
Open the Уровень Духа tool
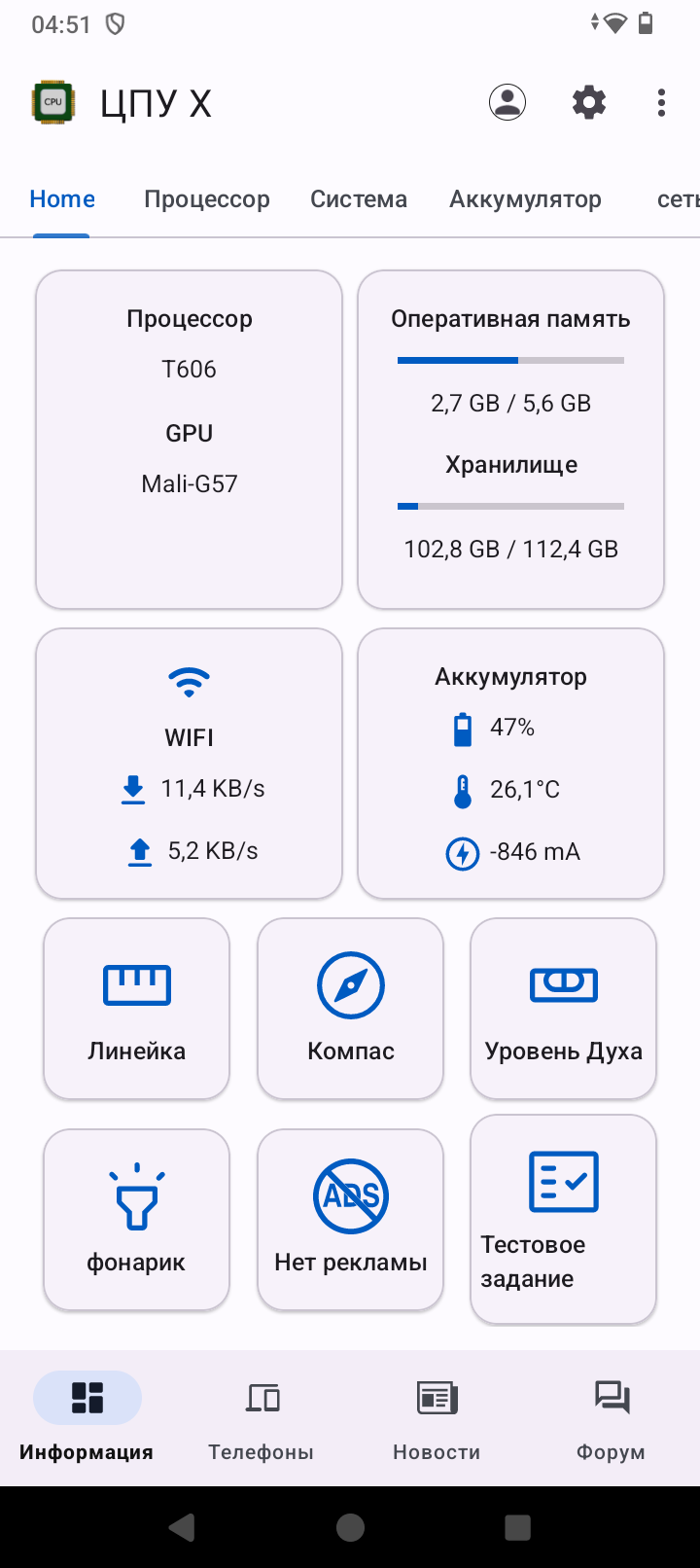(564, 1009)
